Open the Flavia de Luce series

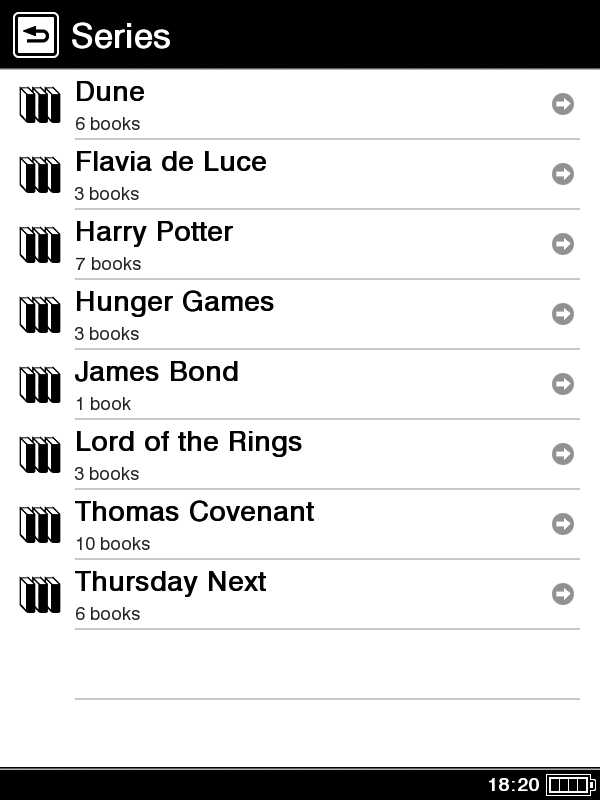tap(300, 175)
